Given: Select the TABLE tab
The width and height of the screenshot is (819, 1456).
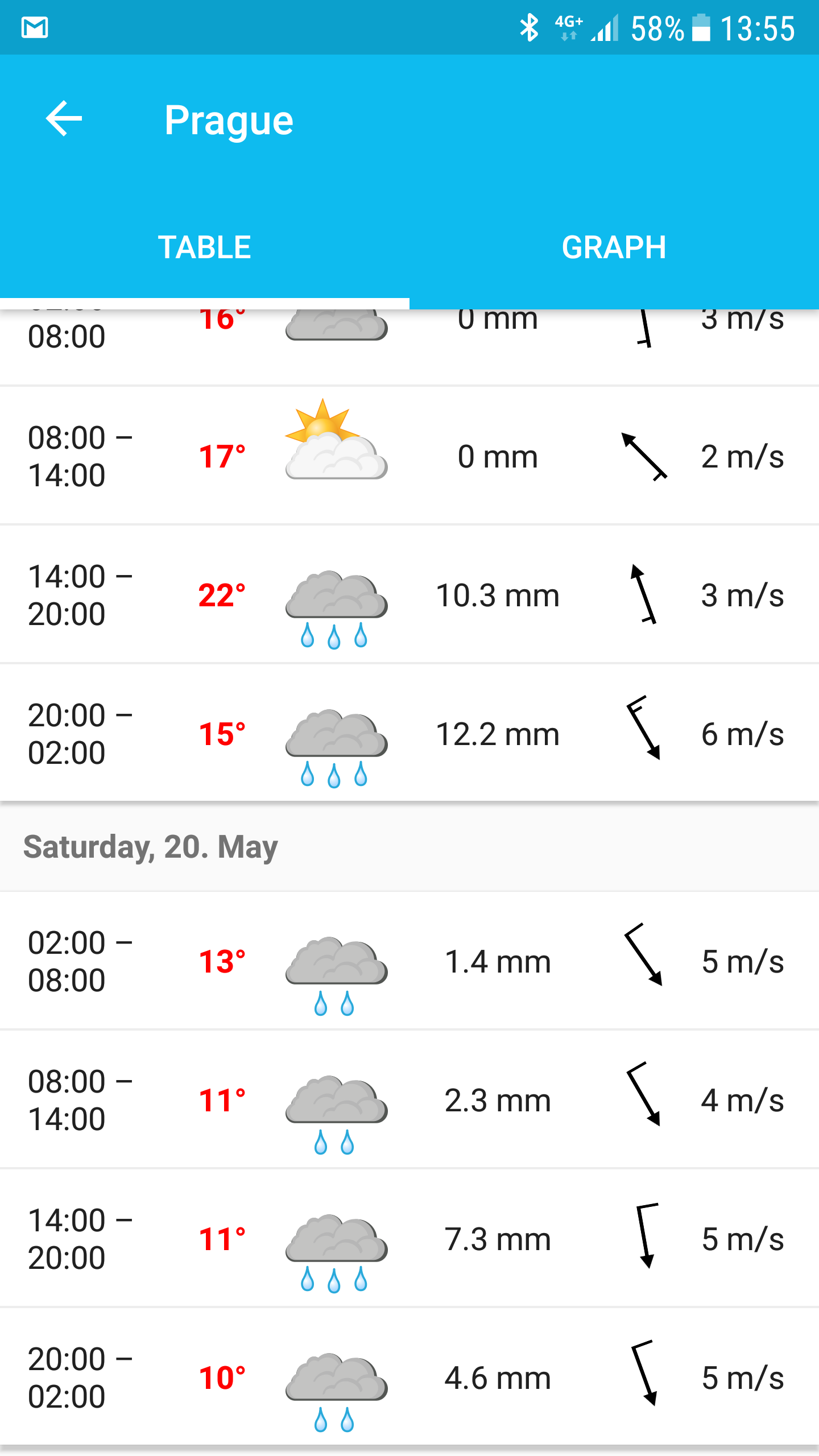Looking at the screenshot, I should 205,247.
